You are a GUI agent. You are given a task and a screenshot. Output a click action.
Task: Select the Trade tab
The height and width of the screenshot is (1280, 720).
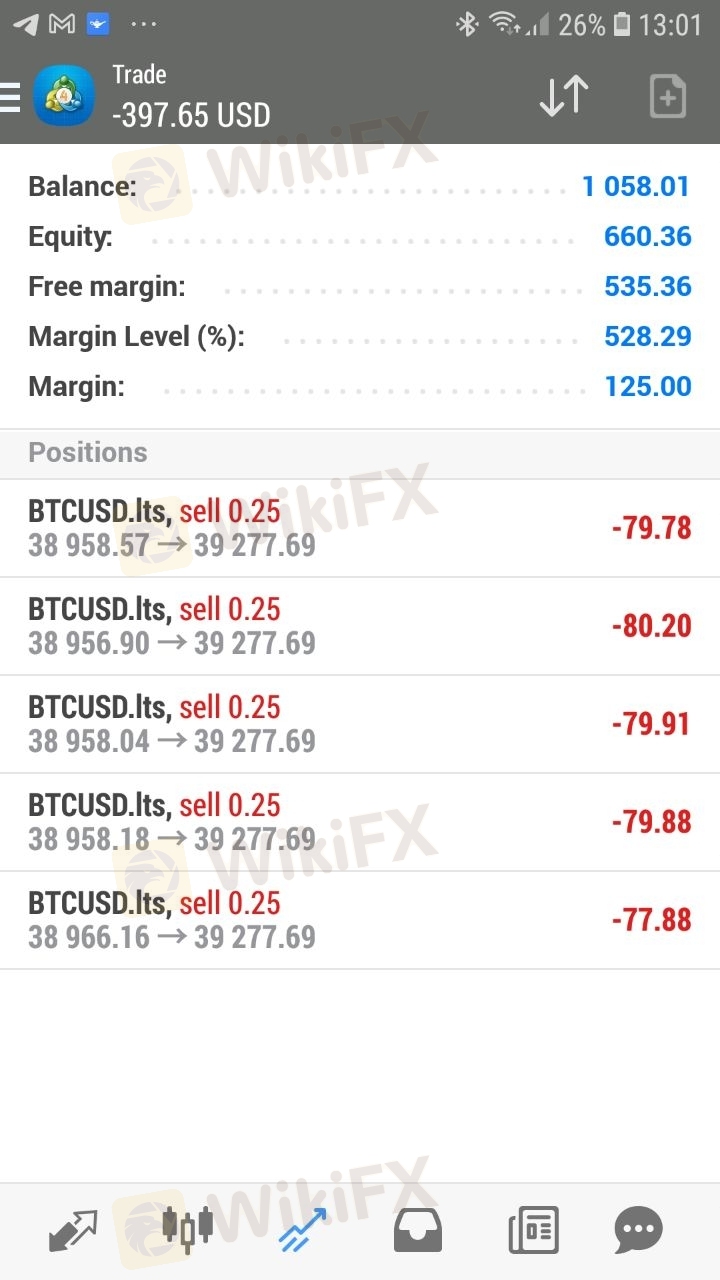(303, 1230)
